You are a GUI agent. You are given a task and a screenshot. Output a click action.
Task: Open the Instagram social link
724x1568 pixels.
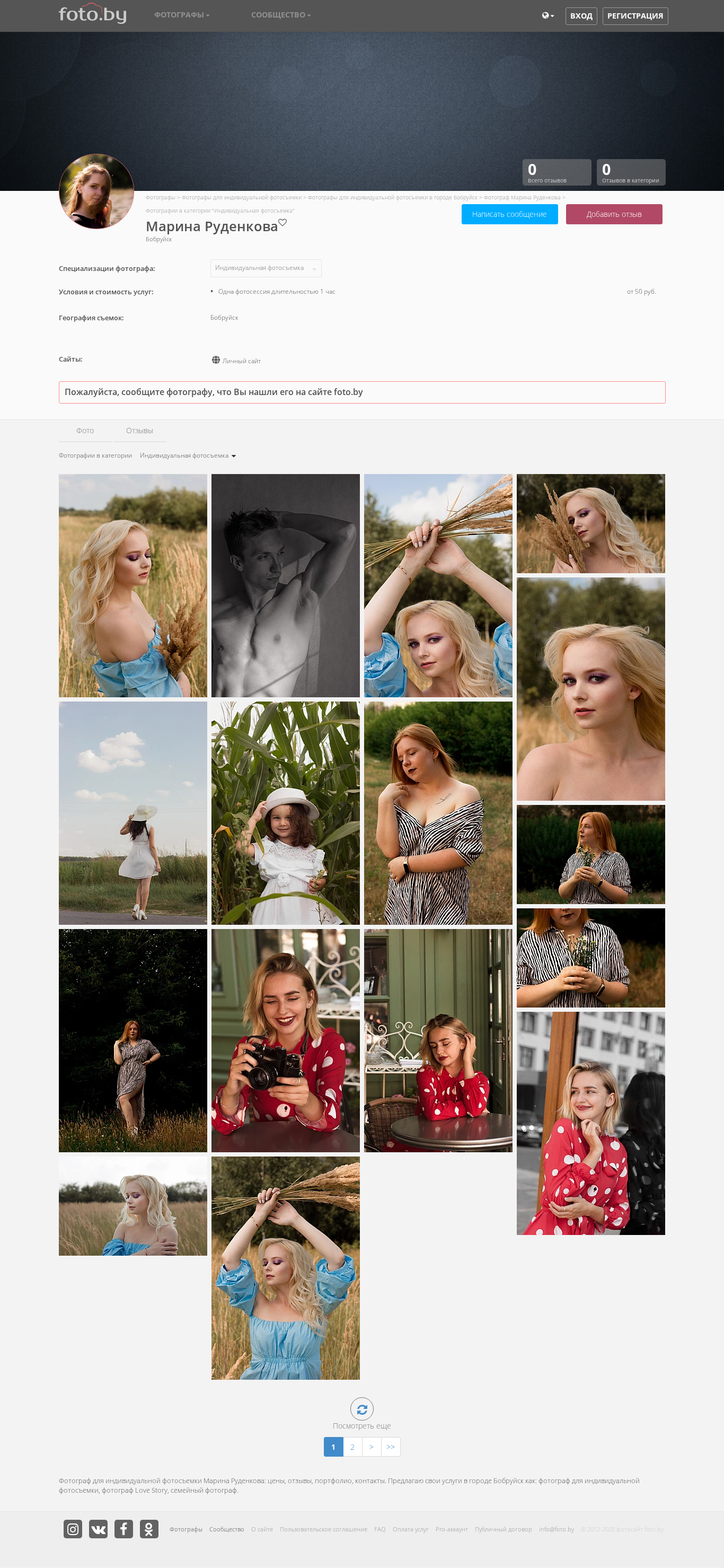click(x=73, y=1528)
